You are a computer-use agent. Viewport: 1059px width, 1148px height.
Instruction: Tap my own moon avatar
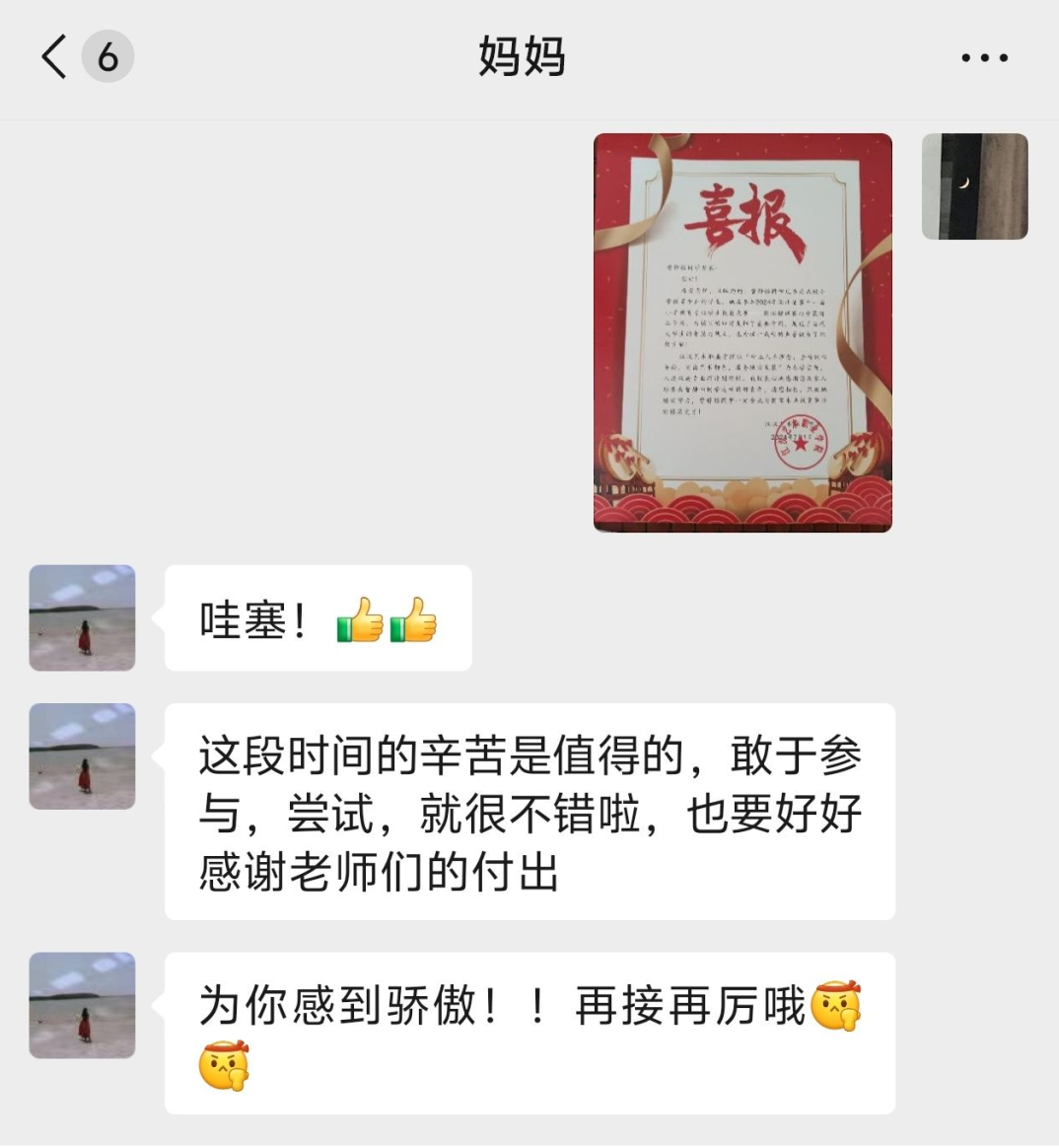point(974,186)
